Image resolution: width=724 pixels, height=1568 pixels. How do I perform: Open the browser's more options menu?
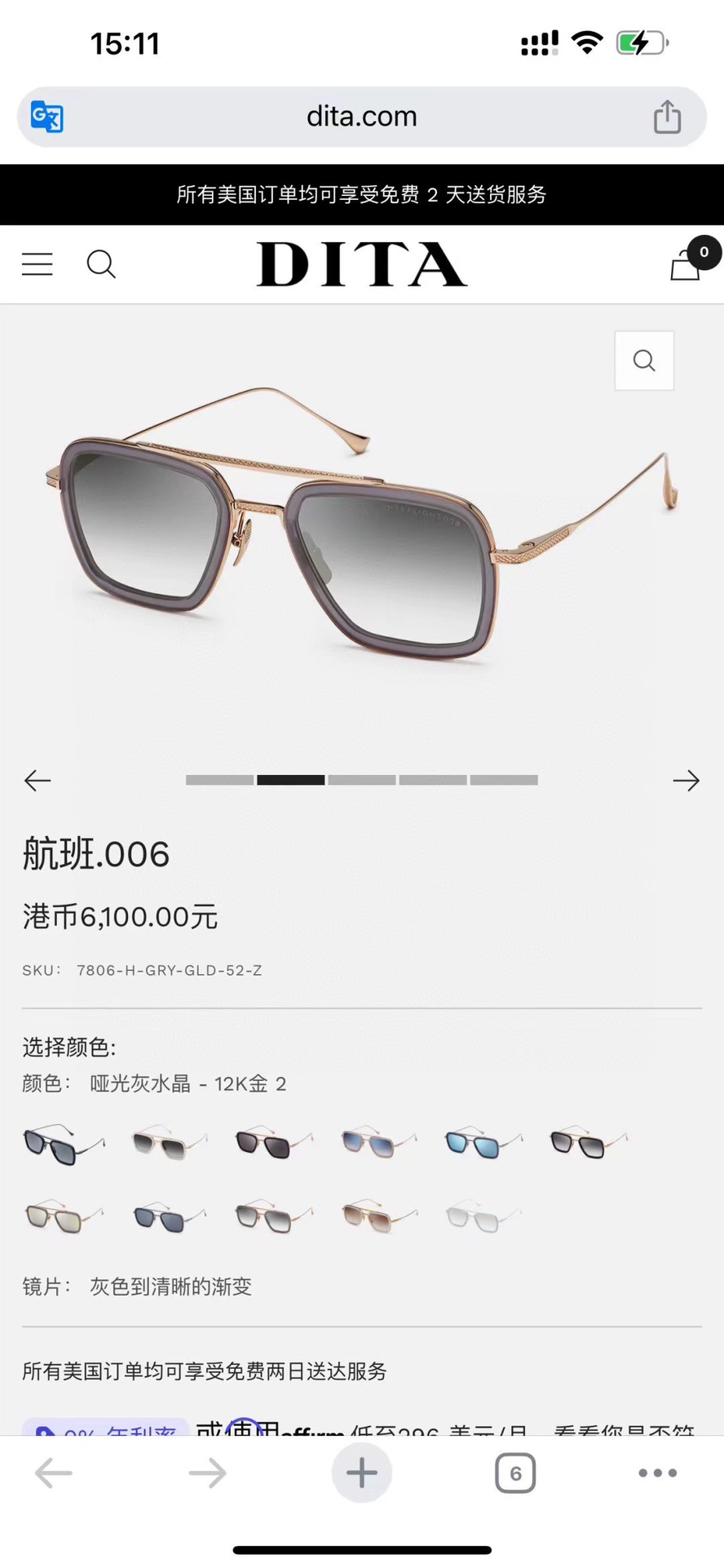[x=658, y=1473]
